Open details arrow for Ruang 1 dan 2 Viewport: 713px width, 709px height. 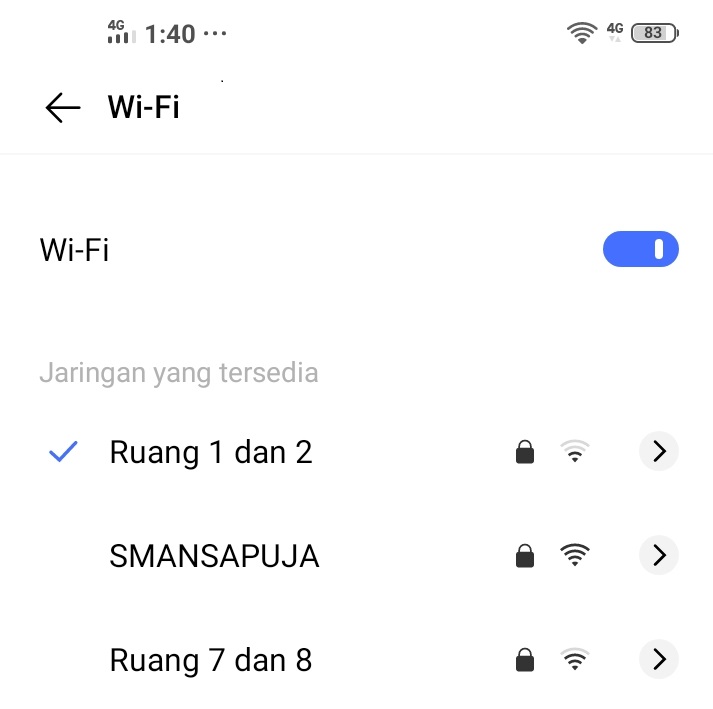point(658,452)
